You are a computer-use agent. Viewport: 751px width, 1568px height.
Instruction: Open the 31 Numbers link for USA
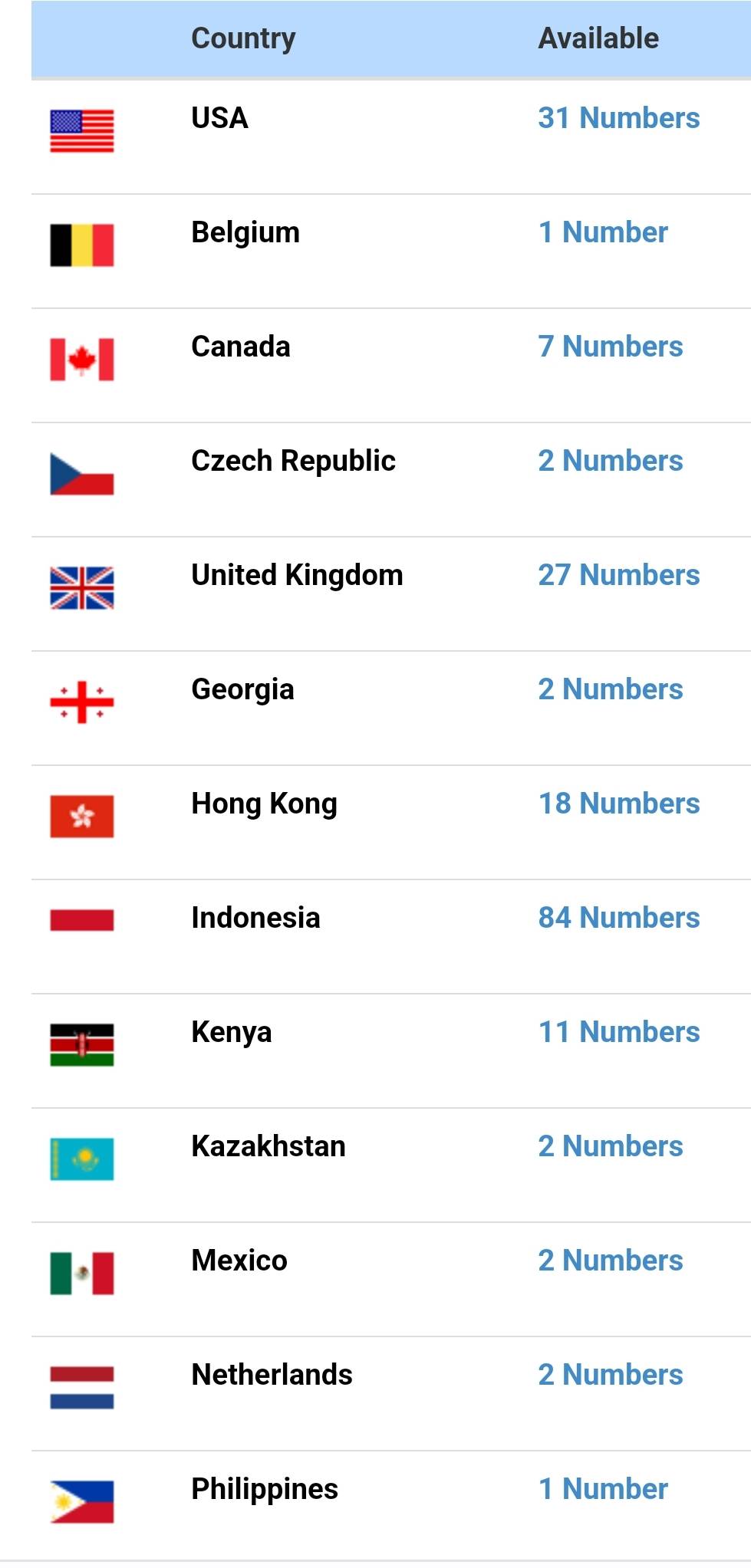(618, 118)
